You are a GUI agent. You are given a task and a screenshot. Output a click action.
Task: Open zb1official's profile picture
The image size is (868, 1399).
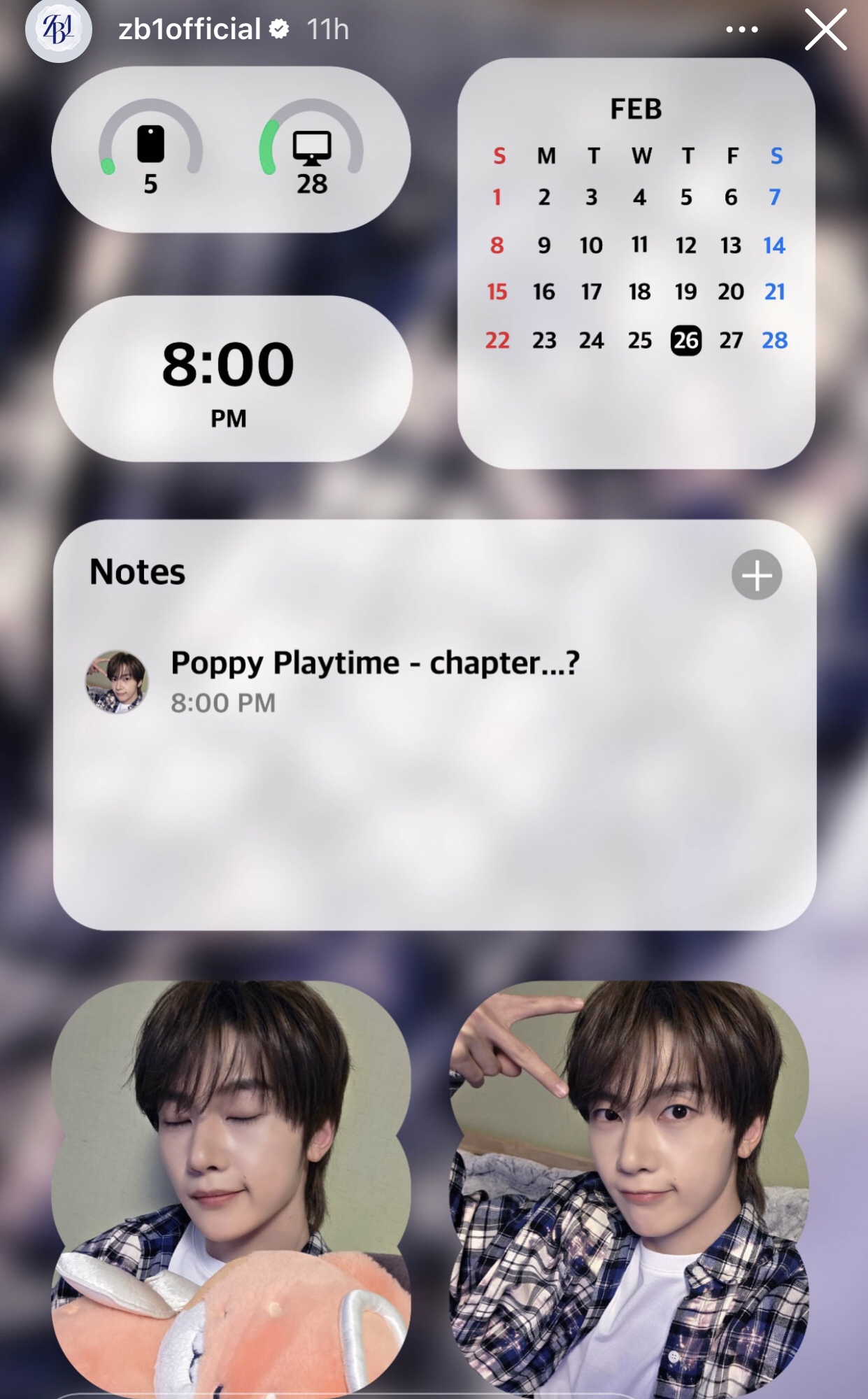(58, 29)
